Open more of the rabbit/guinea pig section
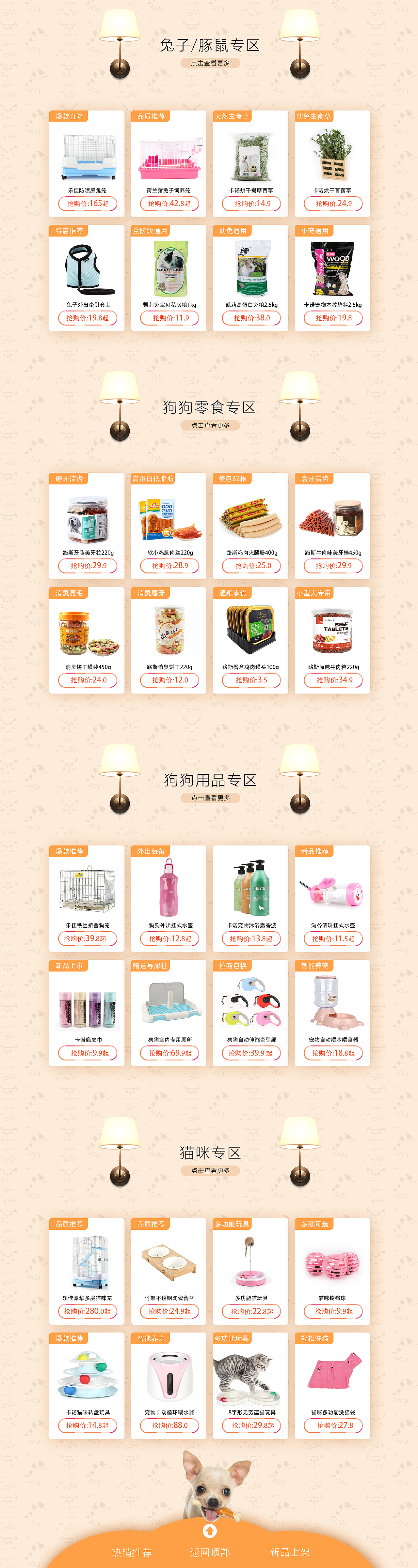 (x=210, y=63)
